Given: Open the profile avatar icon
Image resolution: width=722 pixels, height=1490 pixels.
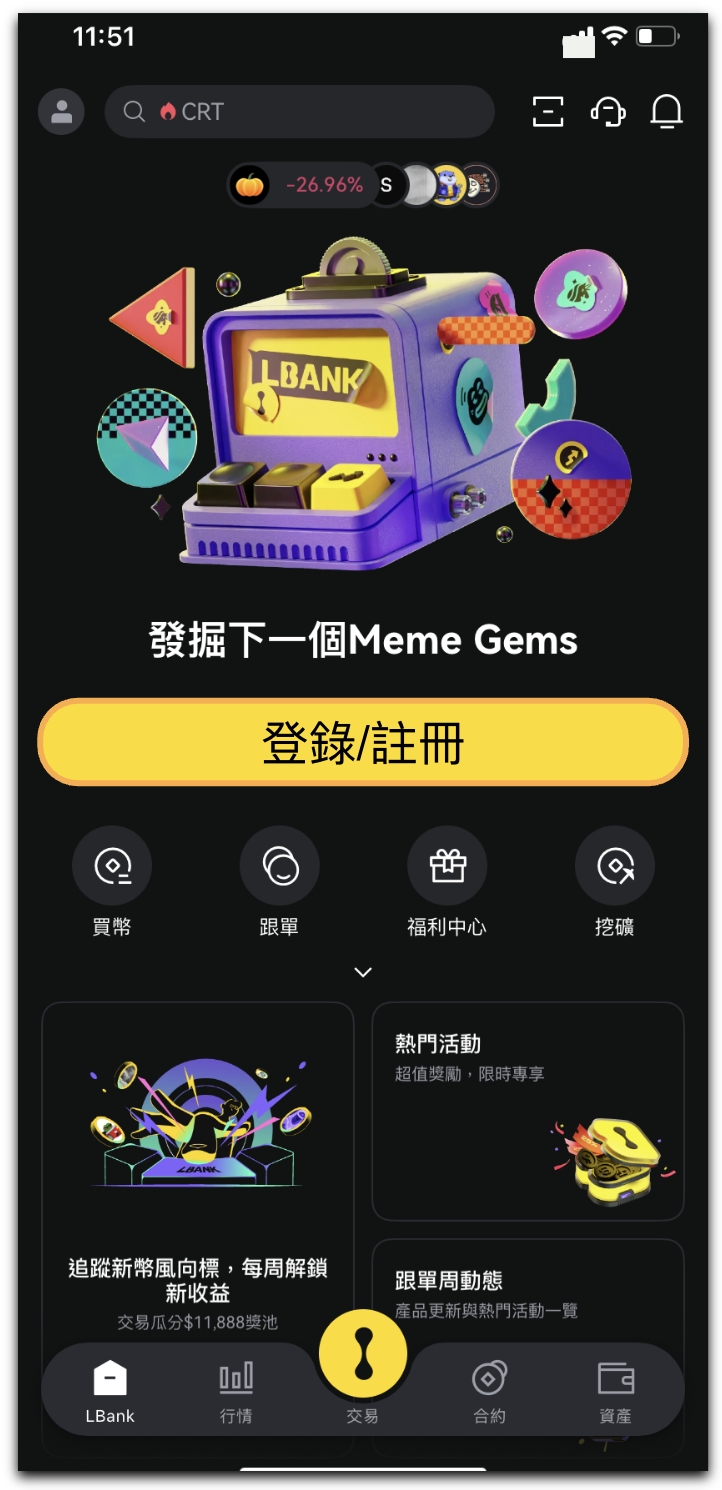Looking at the screenshot, I should [x=61, y=111].
